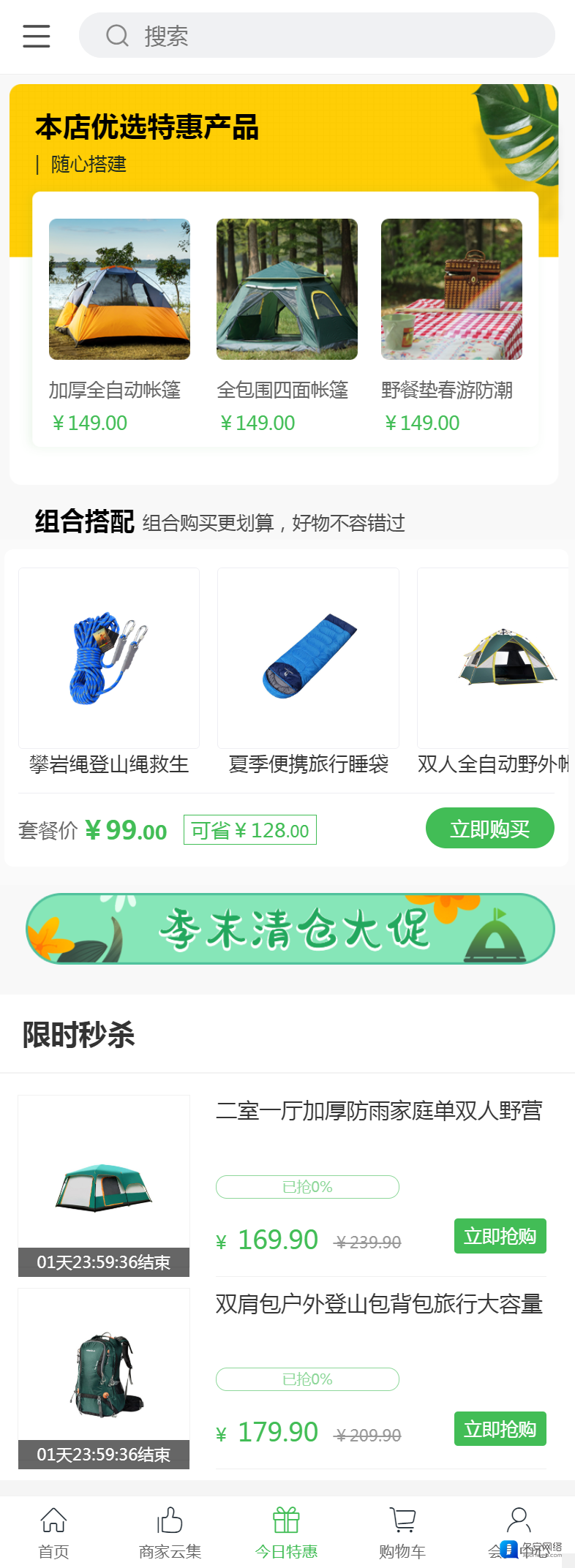Tap 立即抢购 for the ¥169.90 tent

tap(500, 1236)
